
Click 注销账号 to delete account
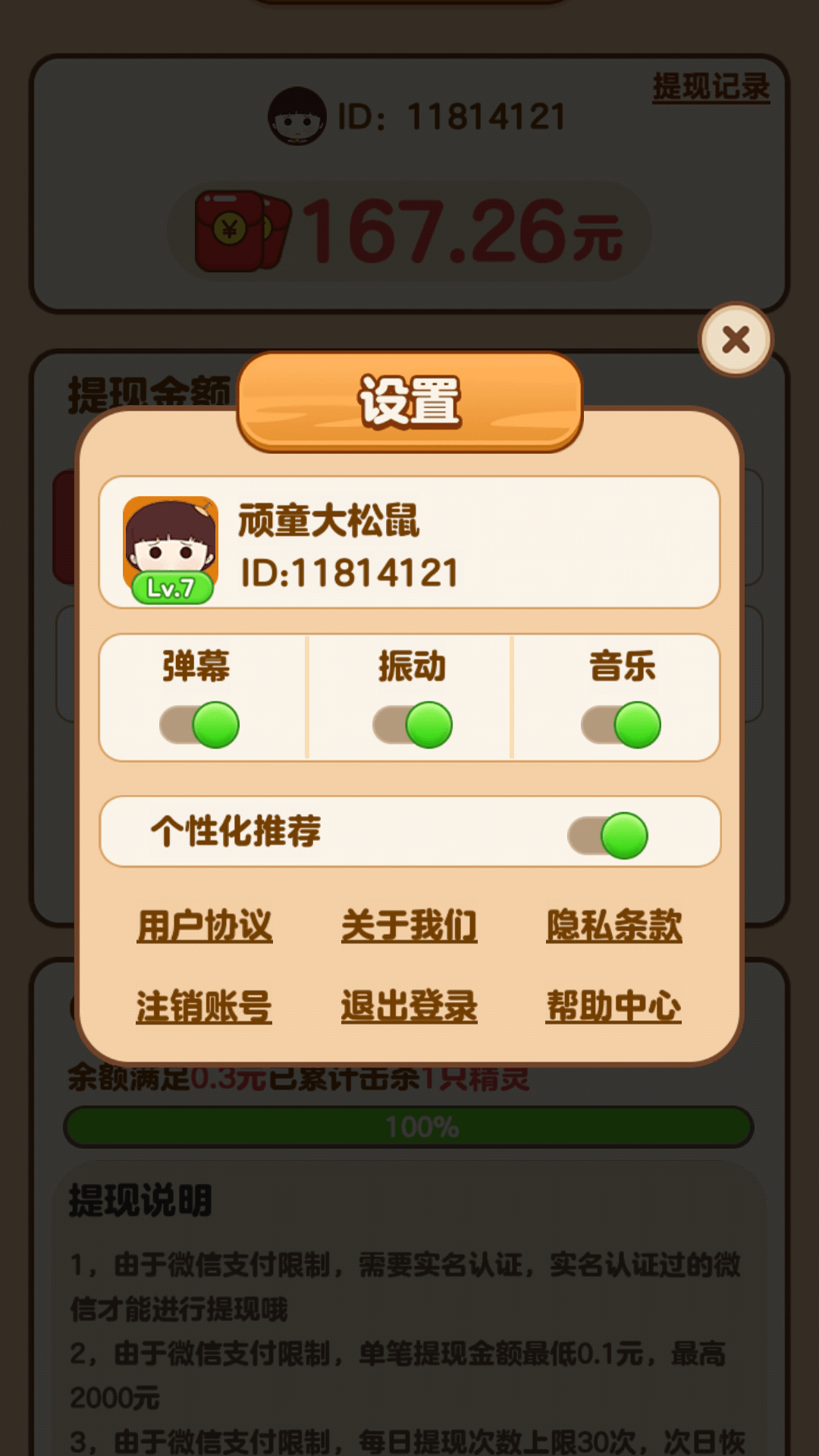(x=203, y=1006)
